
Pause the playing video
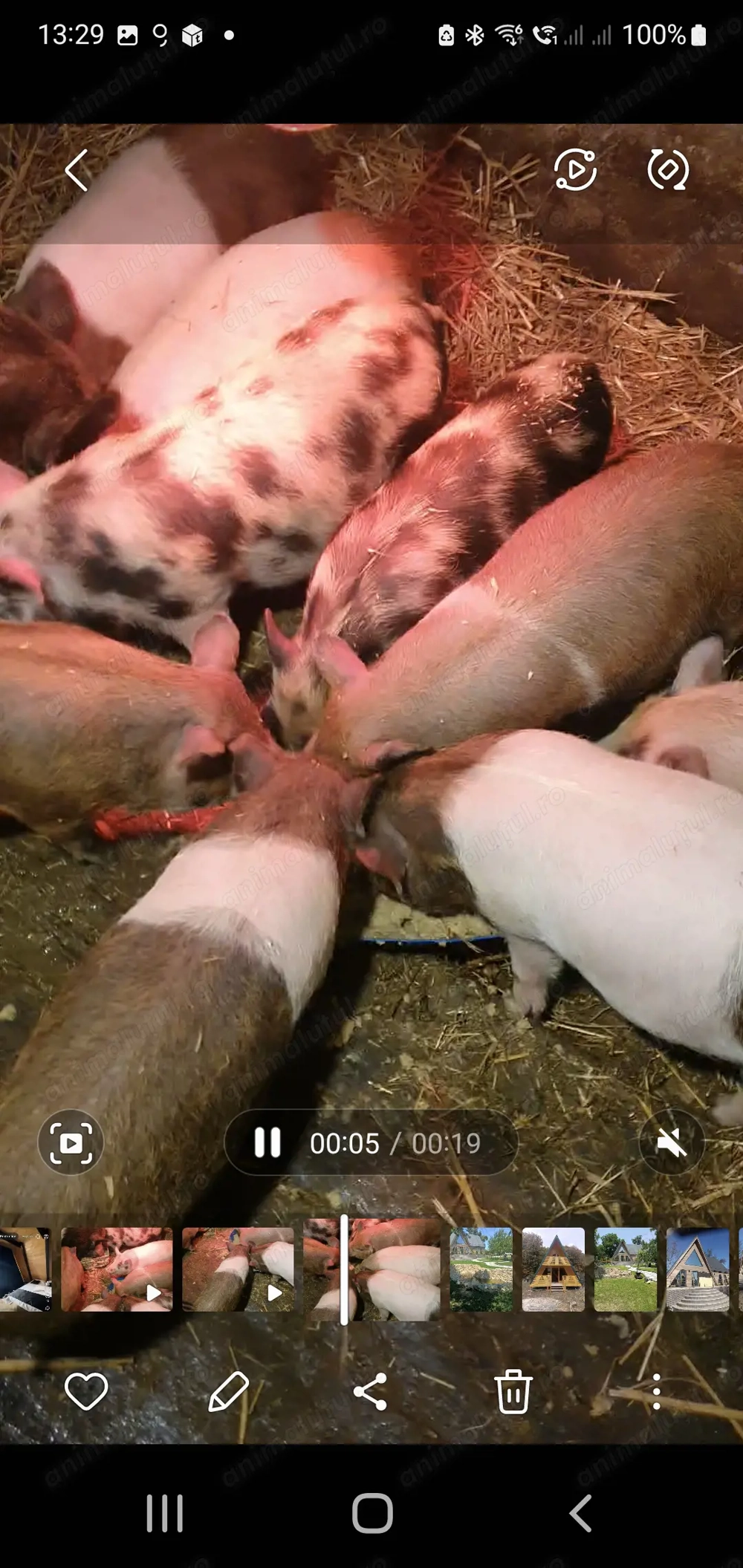(x=267, y=1142)
